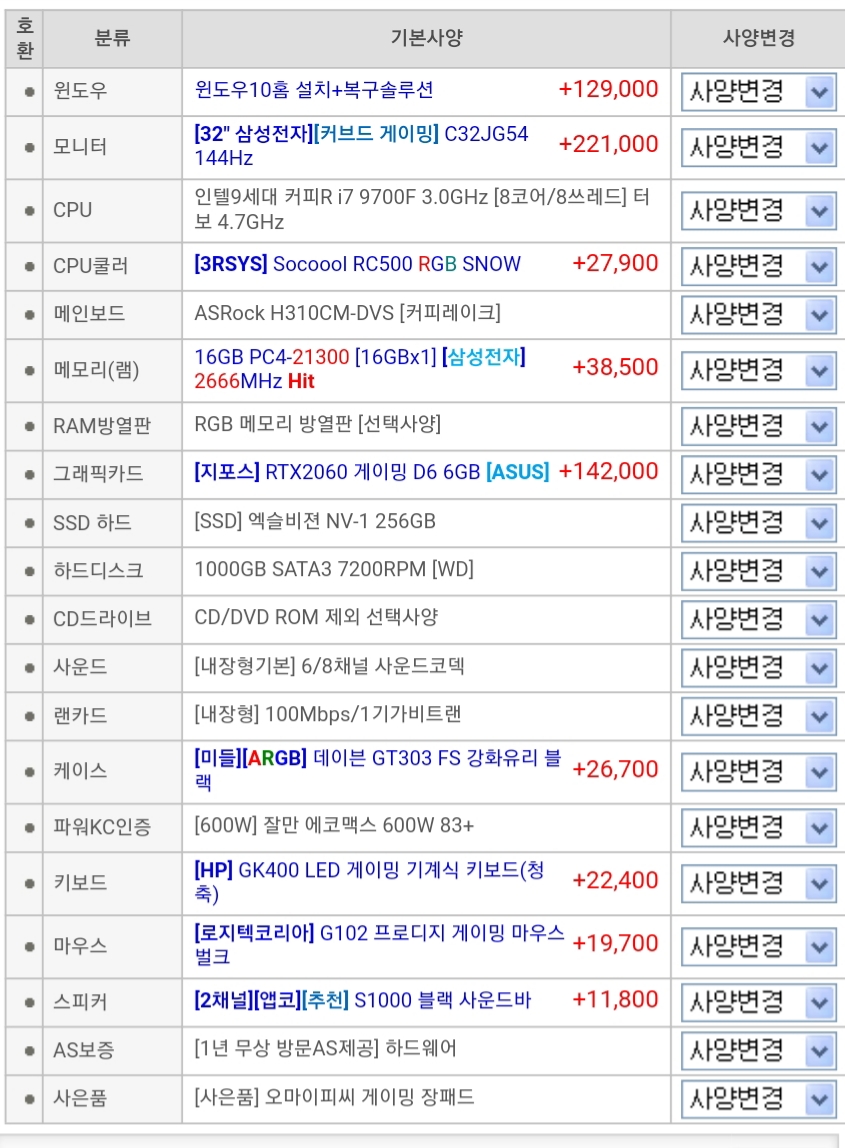Open the CD드라이브 사양변경 dropdown
The height and width of the screenshot is (1148, 845).
(x=758, y=619)
